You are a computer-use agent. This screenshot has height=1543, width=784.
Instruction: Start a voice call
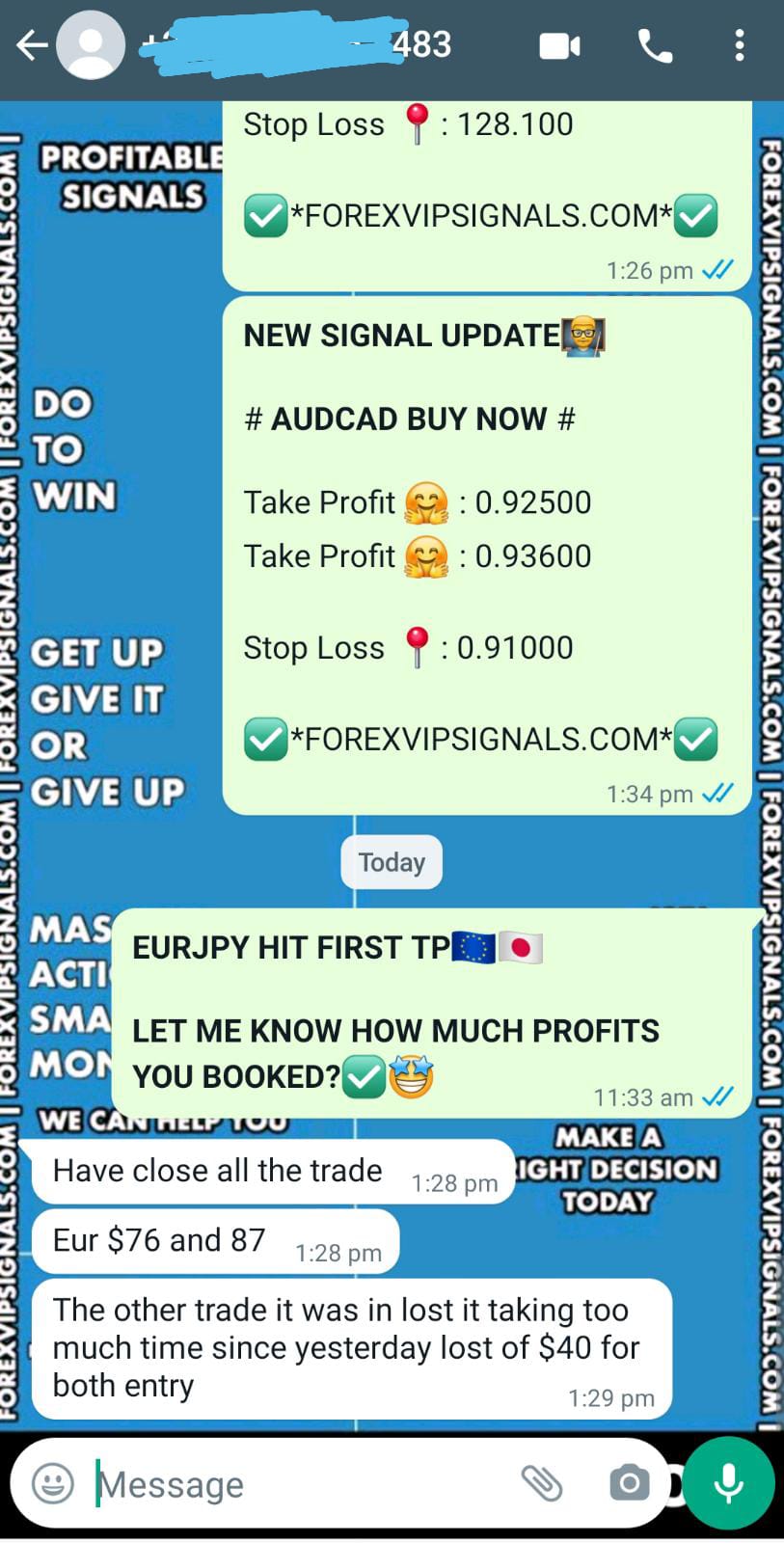655,45
